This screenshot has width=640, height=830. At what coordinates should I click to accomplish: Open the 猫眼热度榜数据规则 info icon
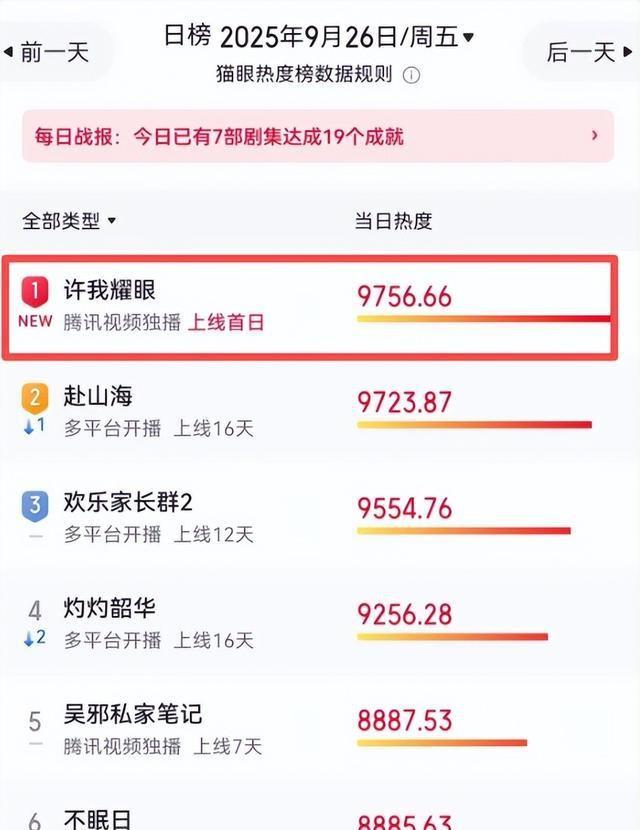tap(411, 75)
